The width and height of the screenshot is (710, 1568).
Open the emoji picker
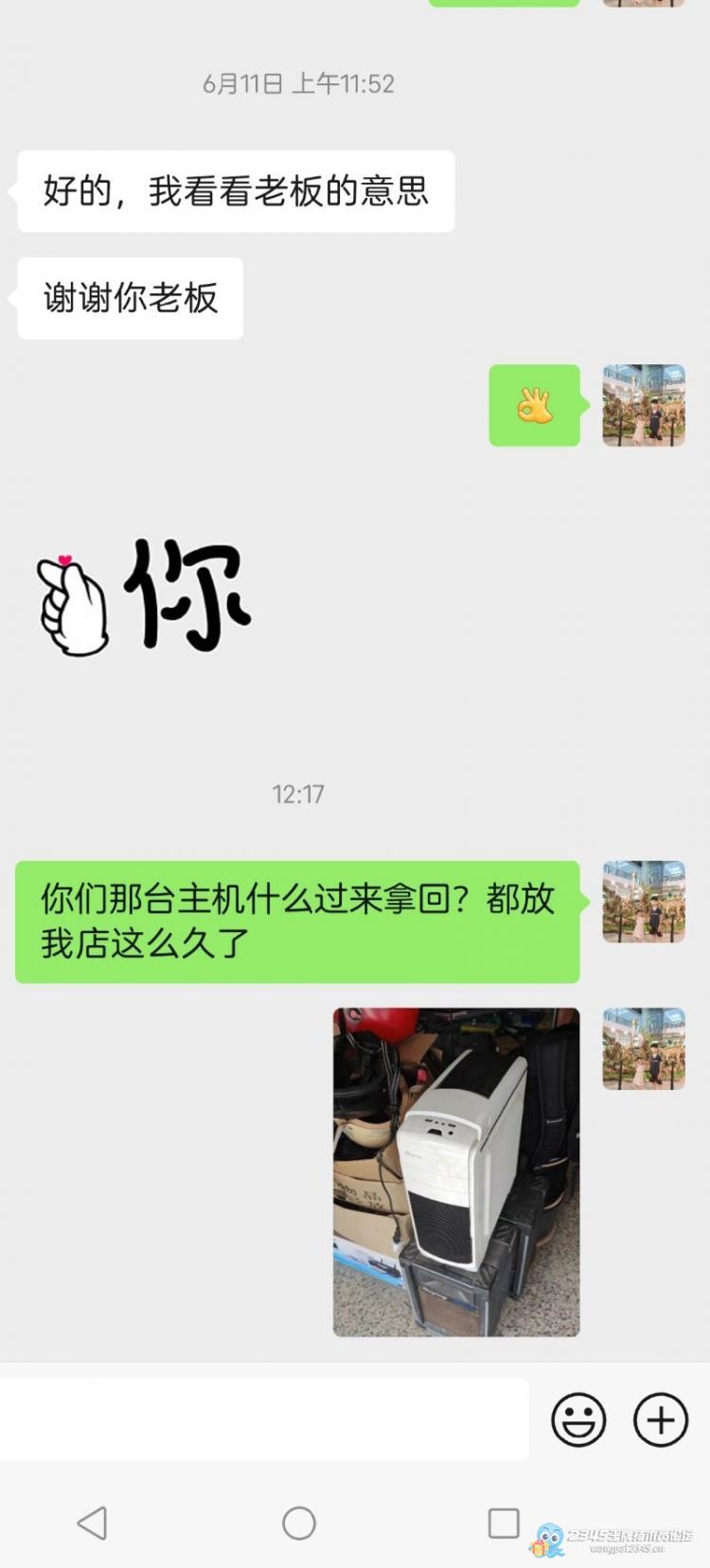point(577,1419)
